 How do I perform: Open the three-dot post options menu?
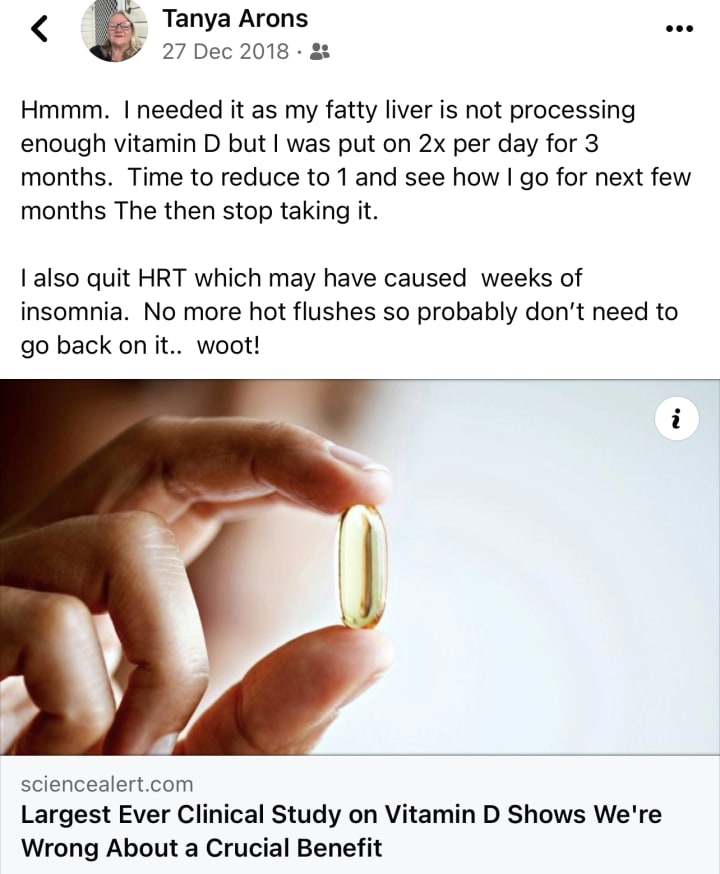678,29
